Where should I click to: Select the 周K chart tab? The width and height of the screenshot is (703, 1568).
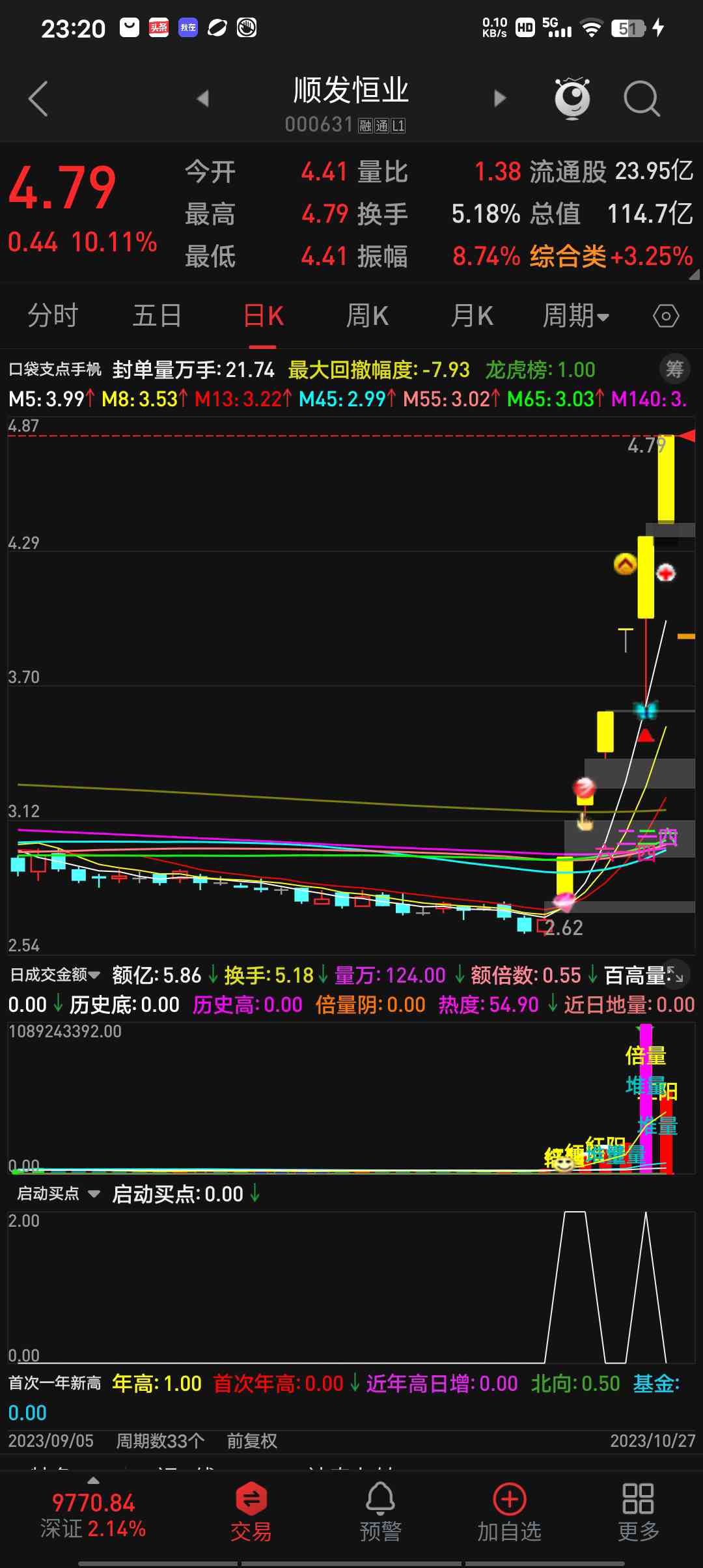click(x=367, y=316)
